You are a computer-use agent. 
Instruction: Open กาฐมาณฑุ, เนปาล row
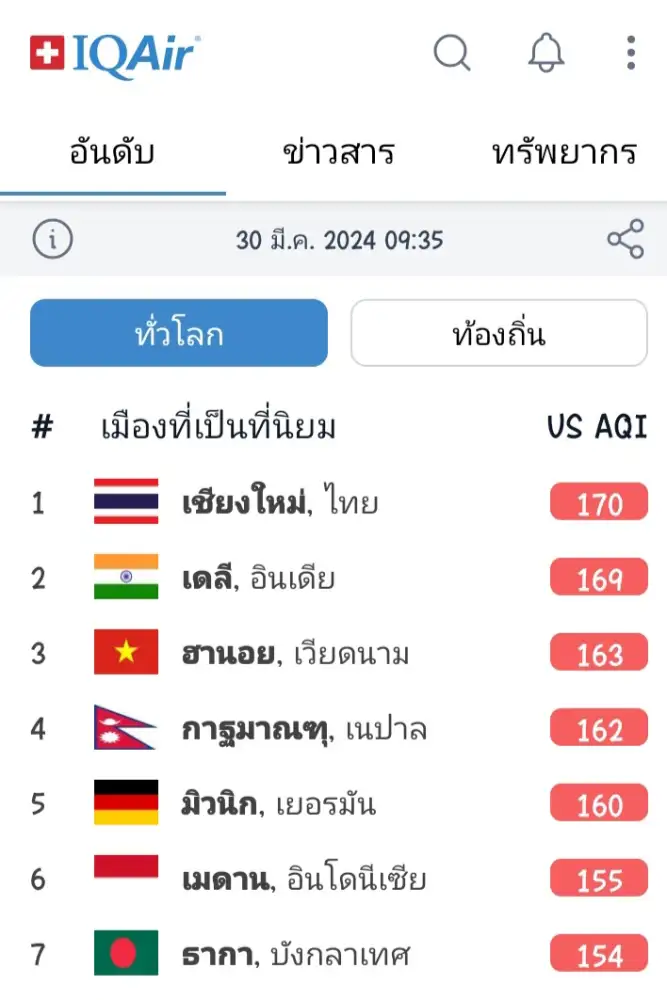304,729
